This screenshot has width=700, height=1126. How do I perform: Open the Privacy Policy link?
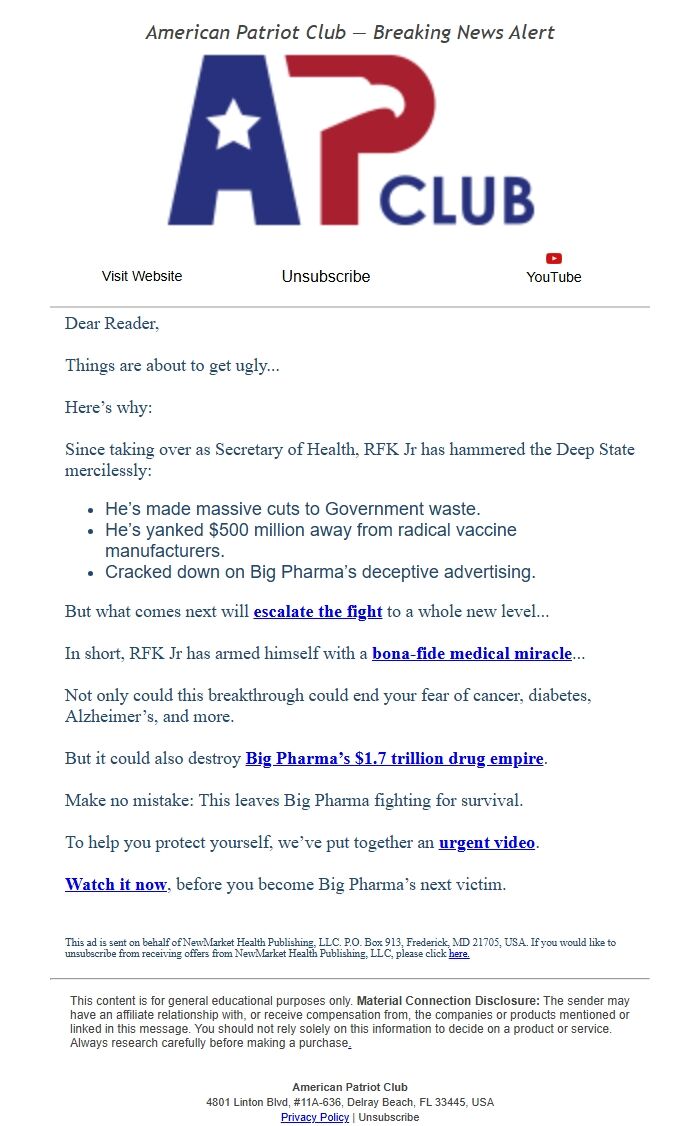click(314, 1117)
